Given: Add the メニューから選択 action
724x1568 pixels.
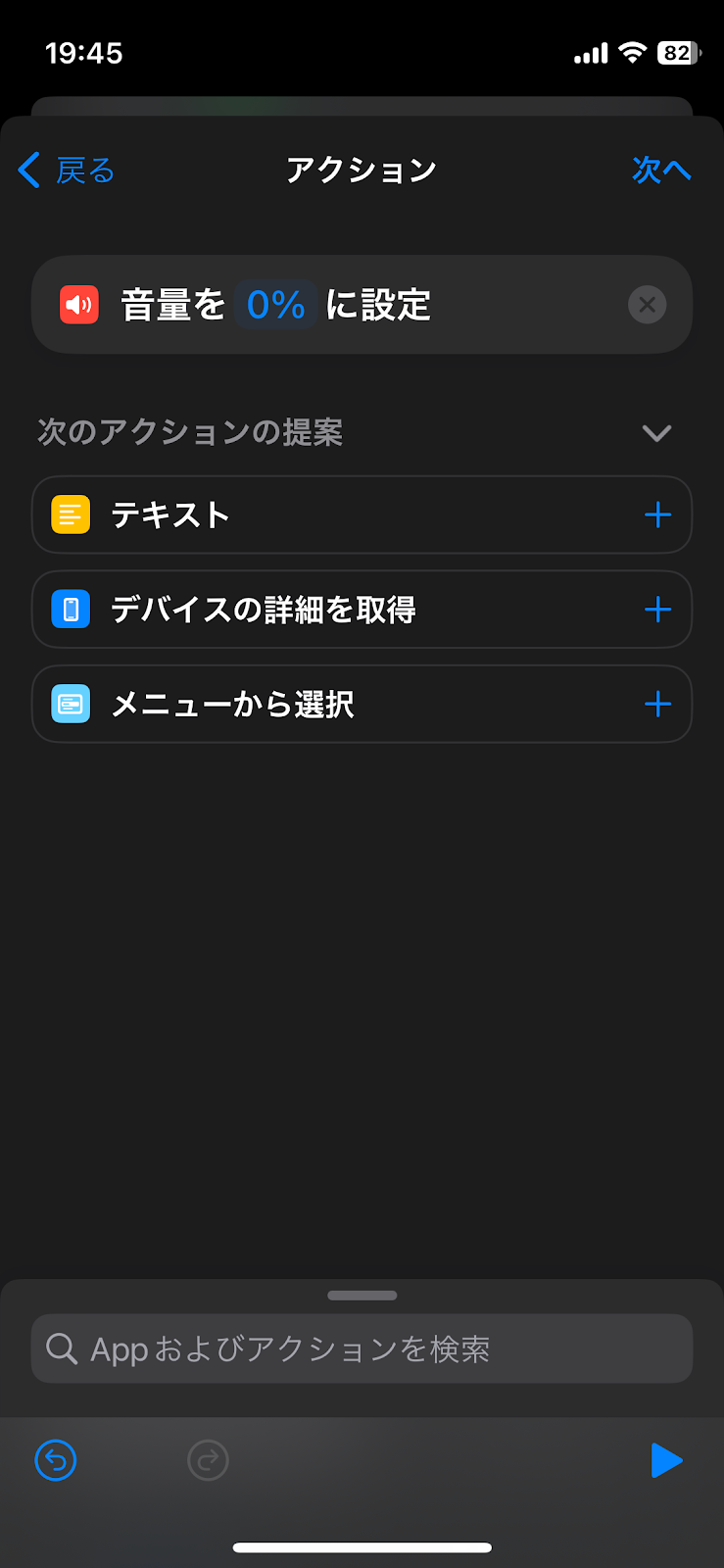Looking at the screenshot, I should 657,704.
